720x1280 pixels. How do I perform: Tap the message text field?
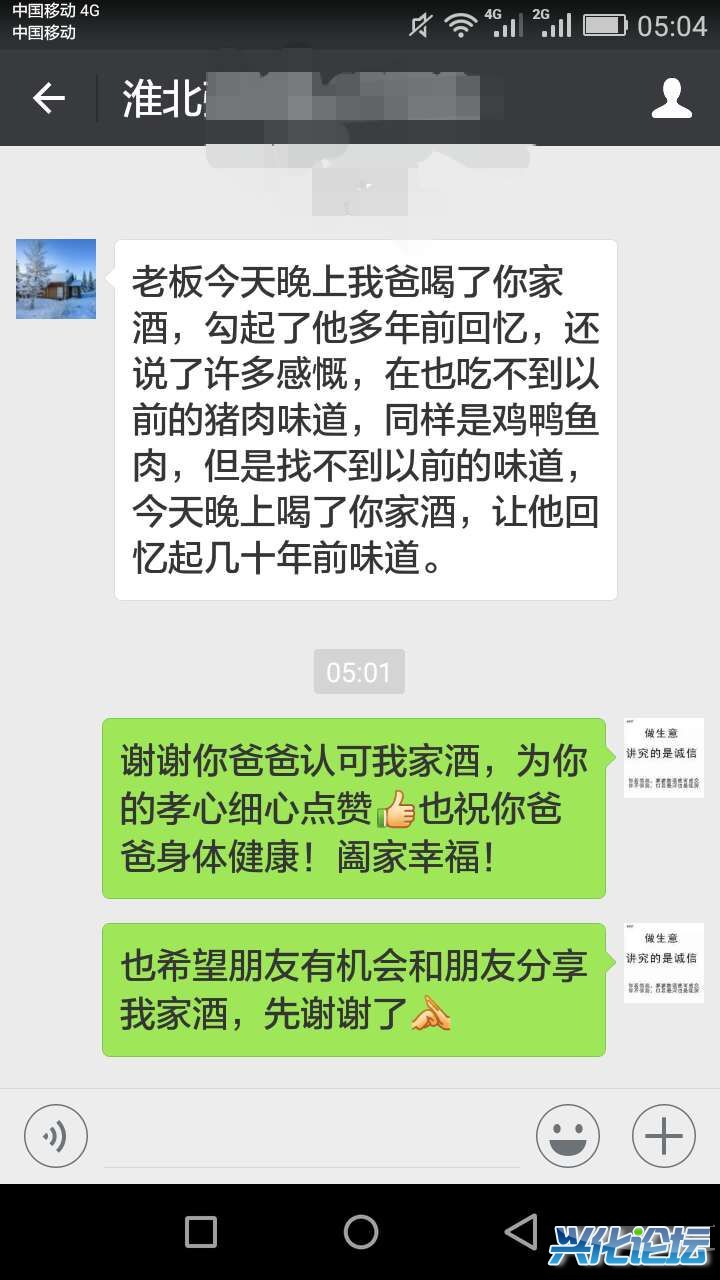click(x=312, y=1138)
